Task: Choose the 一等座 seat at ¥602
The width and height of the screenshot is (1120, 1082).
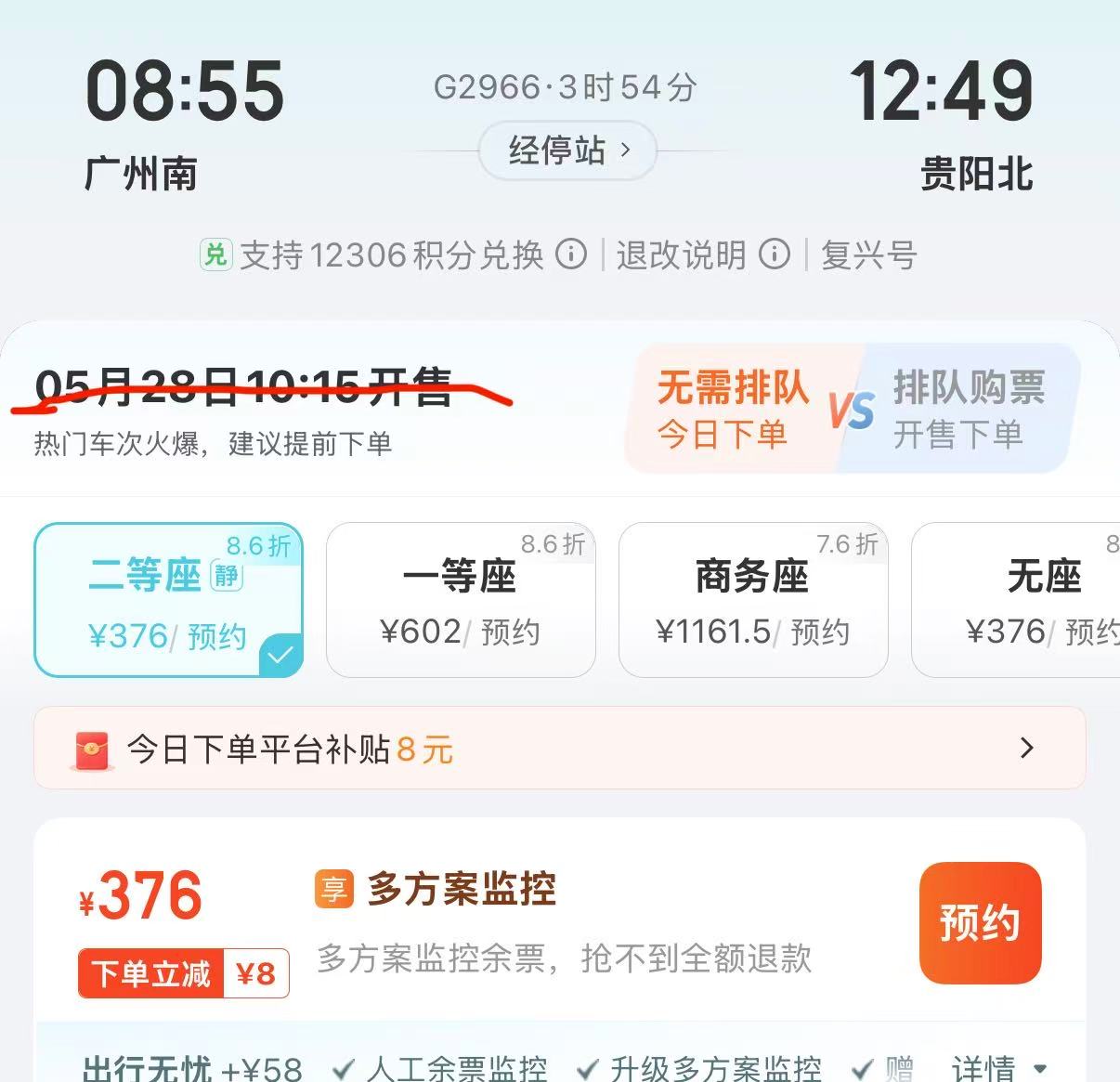Action: (x=461, y=600)
